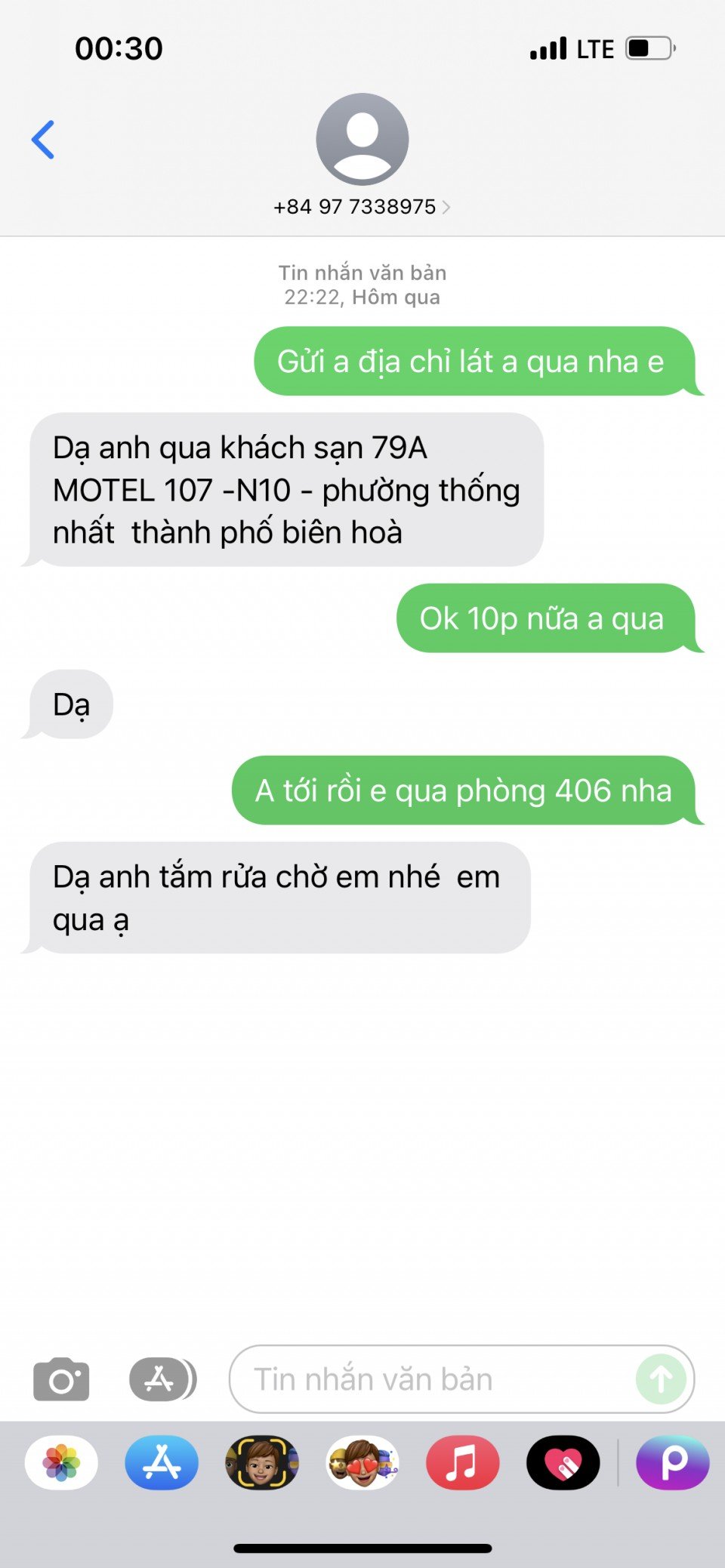Image resolution: width=725 pixels, height=1568 pixels.
Task: Open Memoji stickers with heart eyes
Action: click(362, 1462)
